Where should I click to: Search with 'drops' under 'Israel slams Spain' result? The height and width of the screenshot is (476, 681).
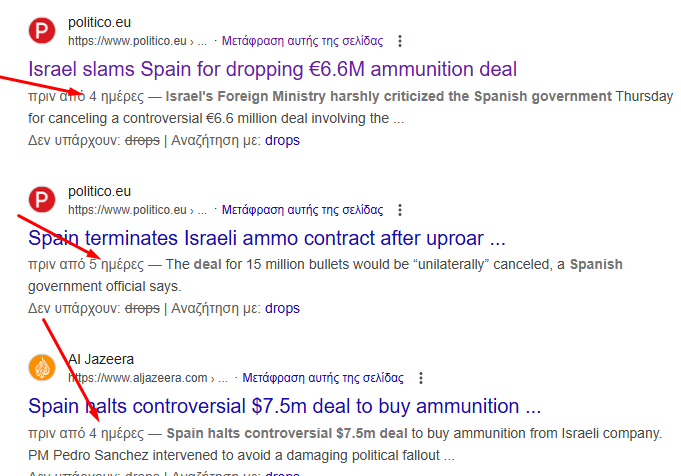282,140
